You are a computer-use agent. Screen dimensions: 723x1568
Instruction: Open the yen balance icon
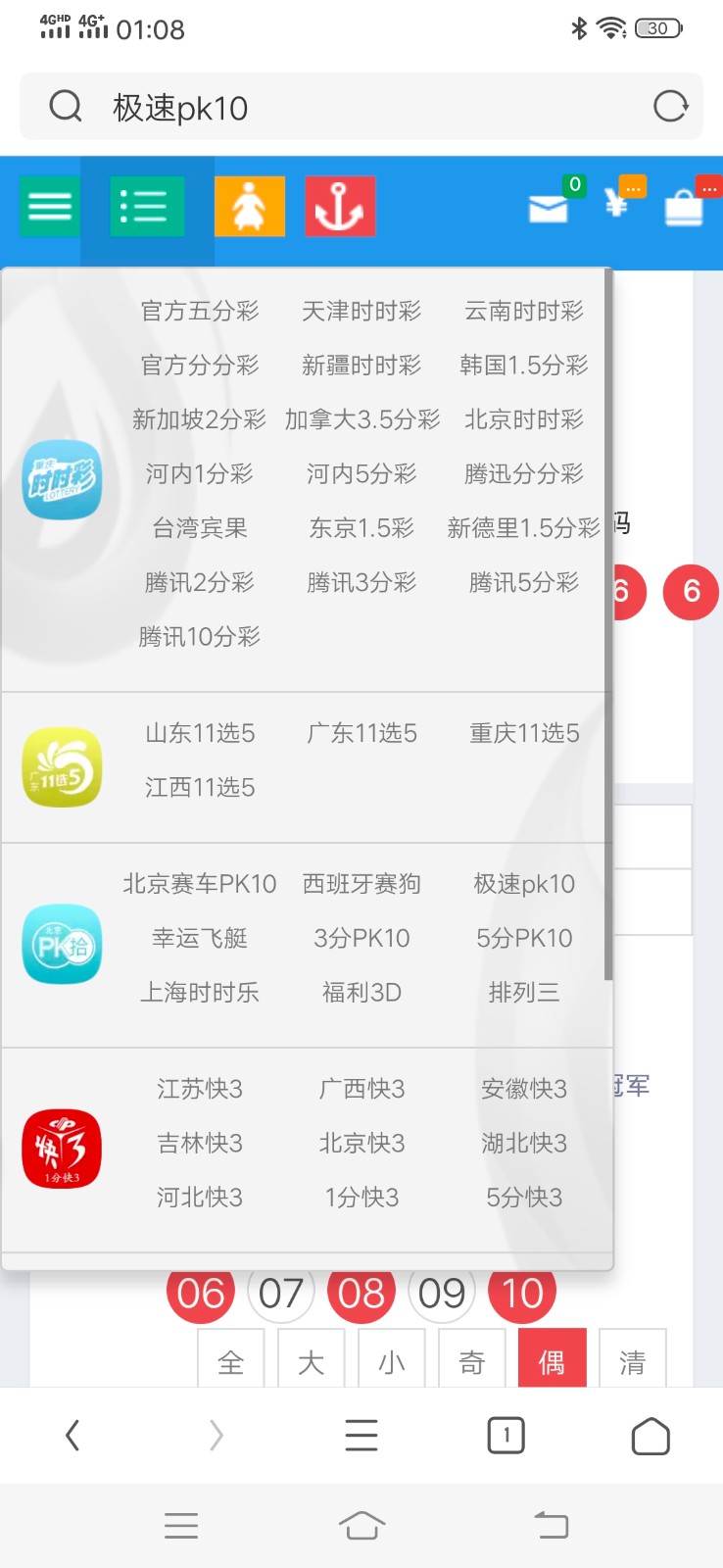[x=617, y=203]
